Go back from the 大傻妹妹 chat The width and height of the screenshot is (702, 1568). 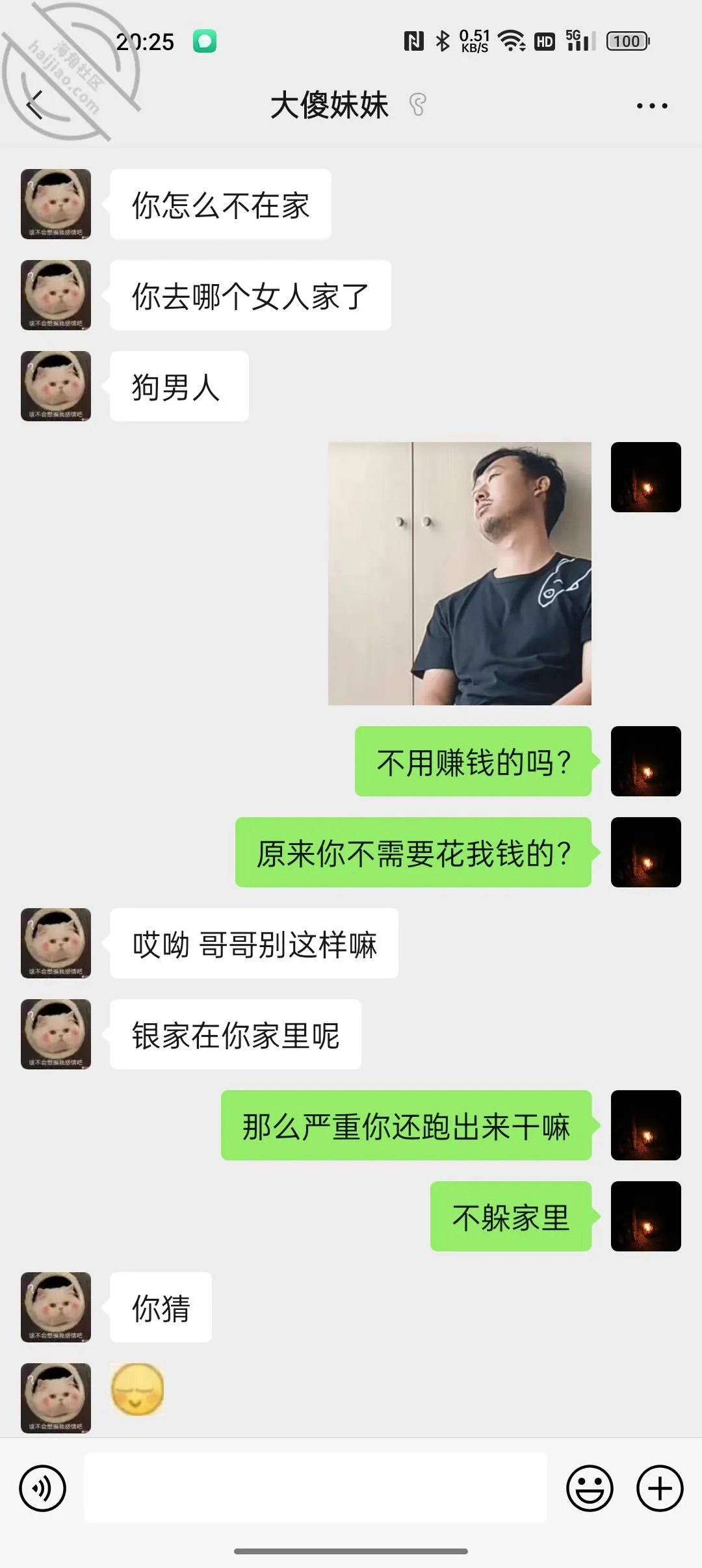click(x=35, y=105)
